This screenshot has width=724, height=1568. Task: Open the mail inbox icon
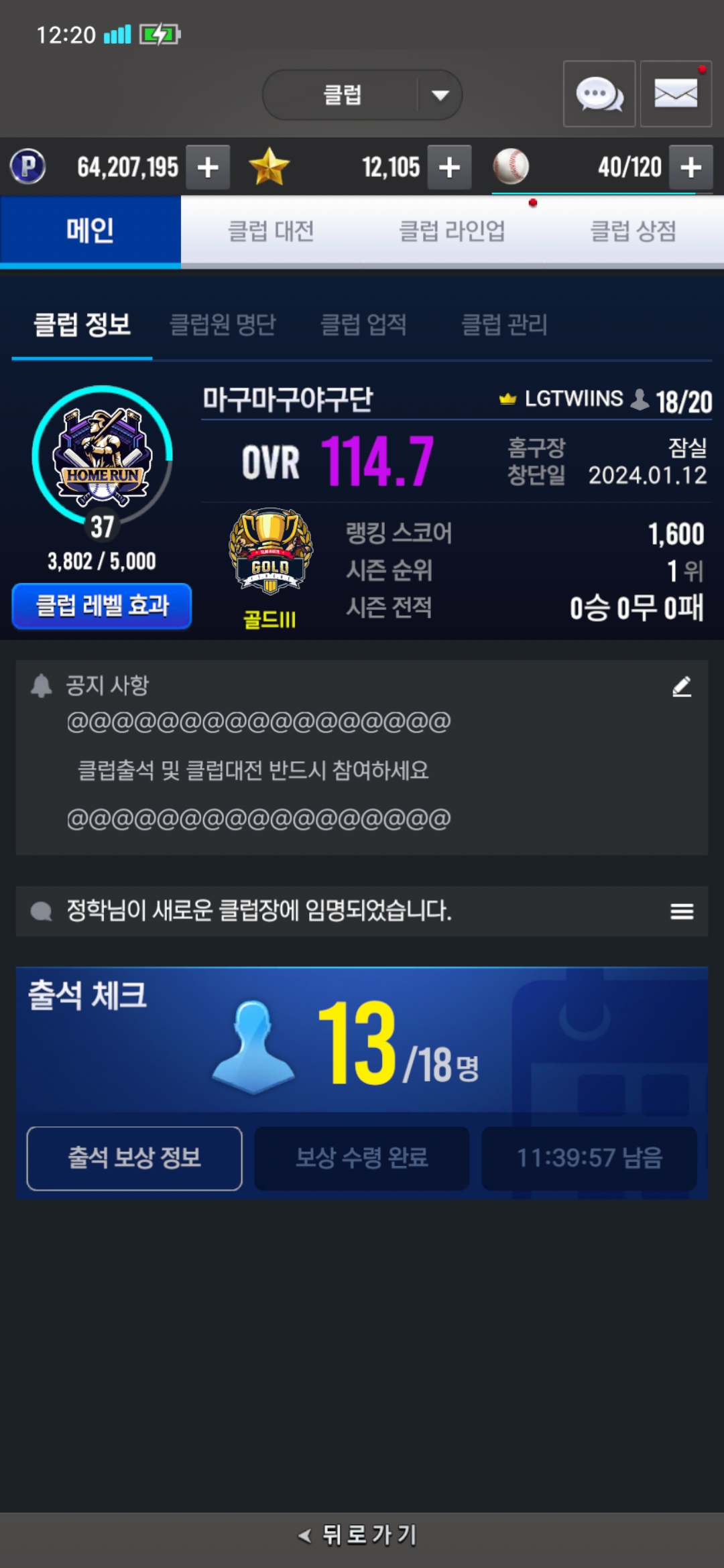(676, 94)
